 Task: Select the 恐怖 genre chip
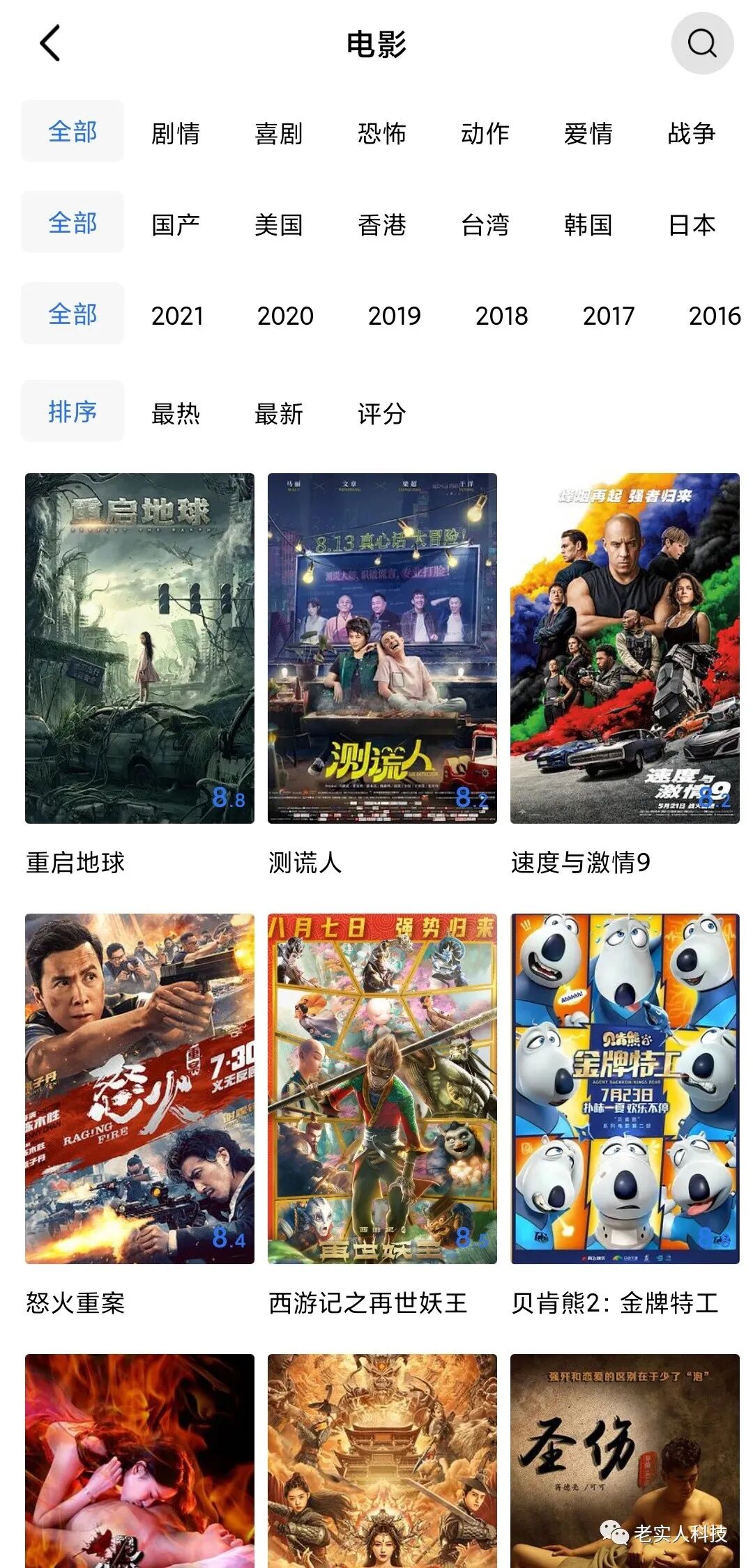pos(382,133)
